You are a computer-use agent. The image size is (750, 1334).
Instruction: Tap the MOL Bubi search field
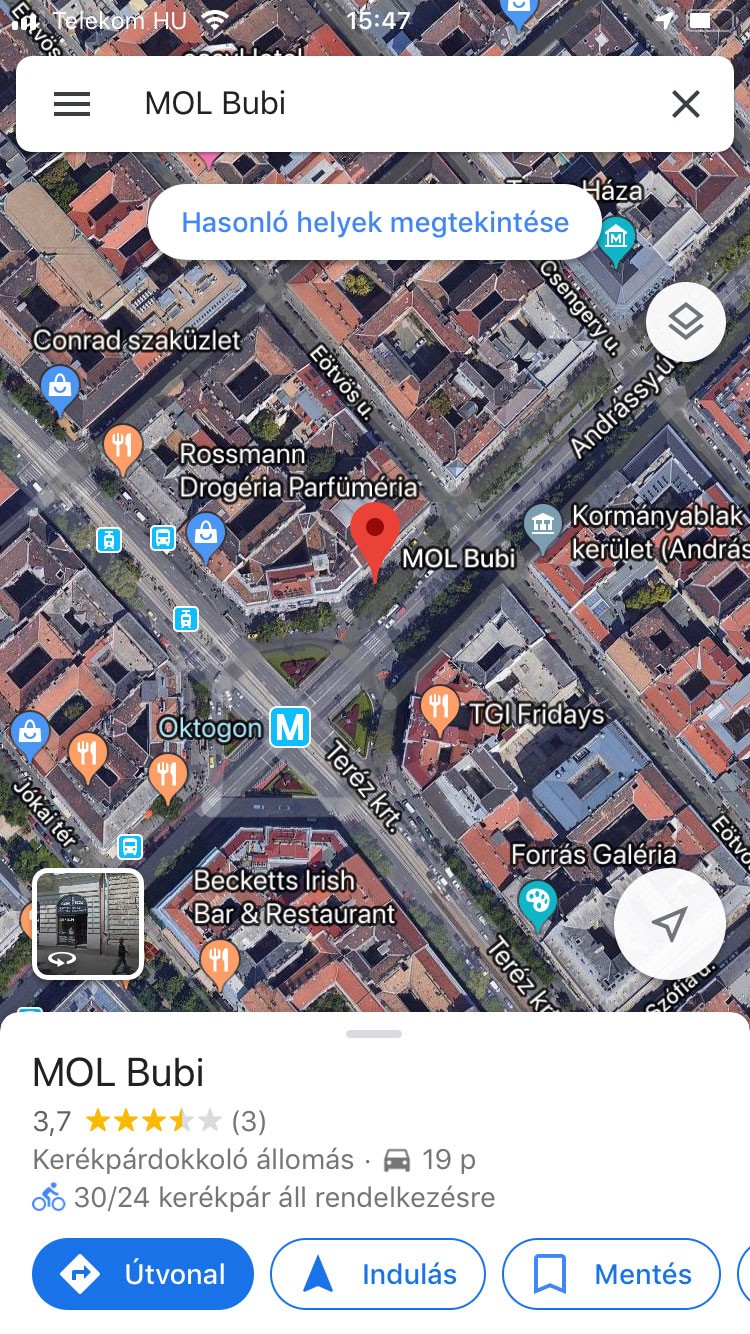[x=380, y=104]
